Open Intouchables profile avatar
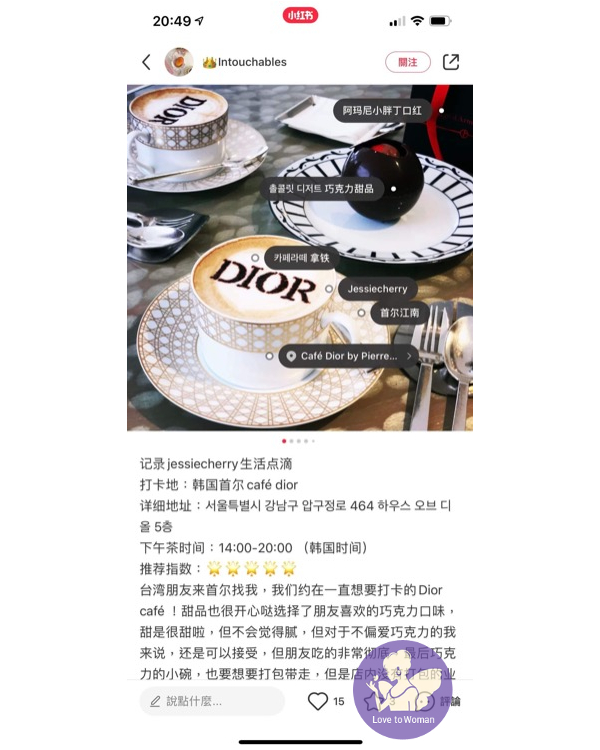Image resolution: width=600 pixels, height=750 pixels. 179,62
